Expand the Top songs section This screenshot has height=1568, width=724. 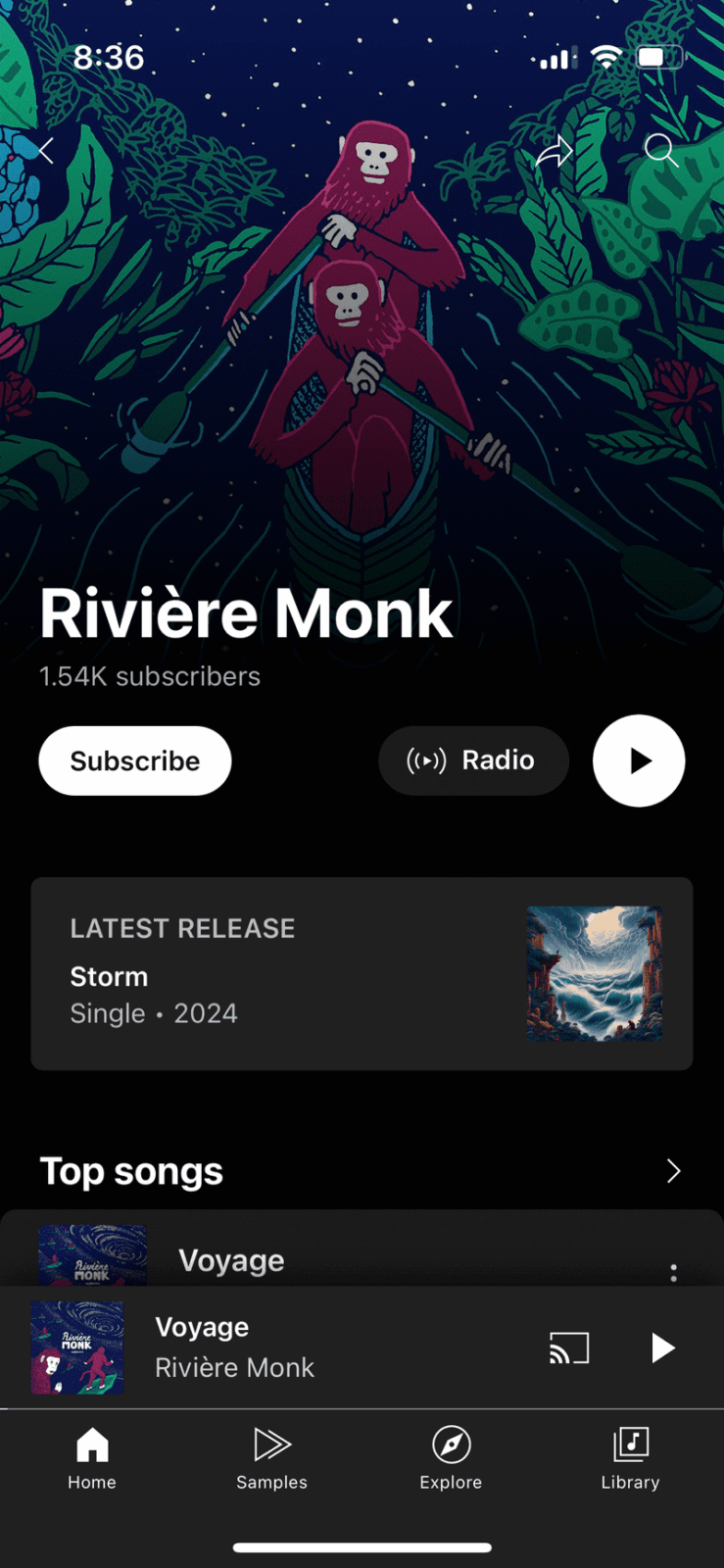[x=673, y=1171]
